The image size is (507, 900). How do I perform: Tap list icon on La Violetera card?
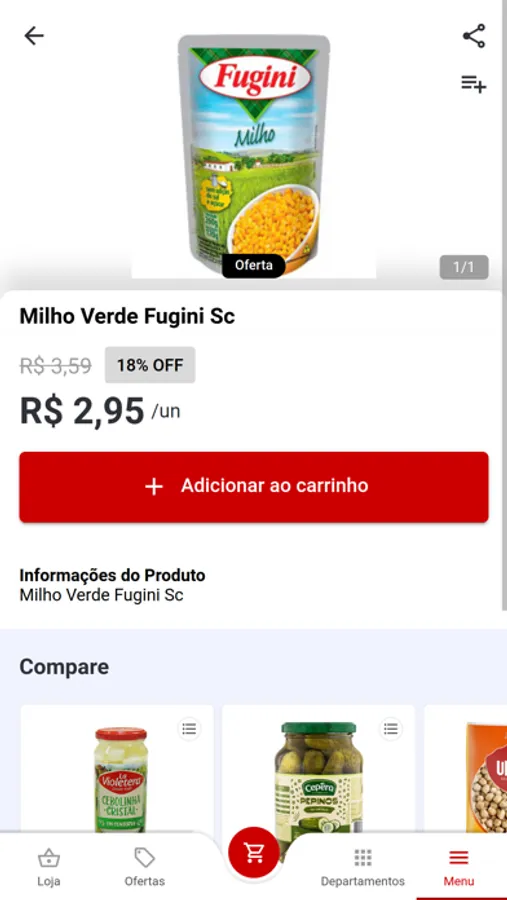[x=189, y=729]
